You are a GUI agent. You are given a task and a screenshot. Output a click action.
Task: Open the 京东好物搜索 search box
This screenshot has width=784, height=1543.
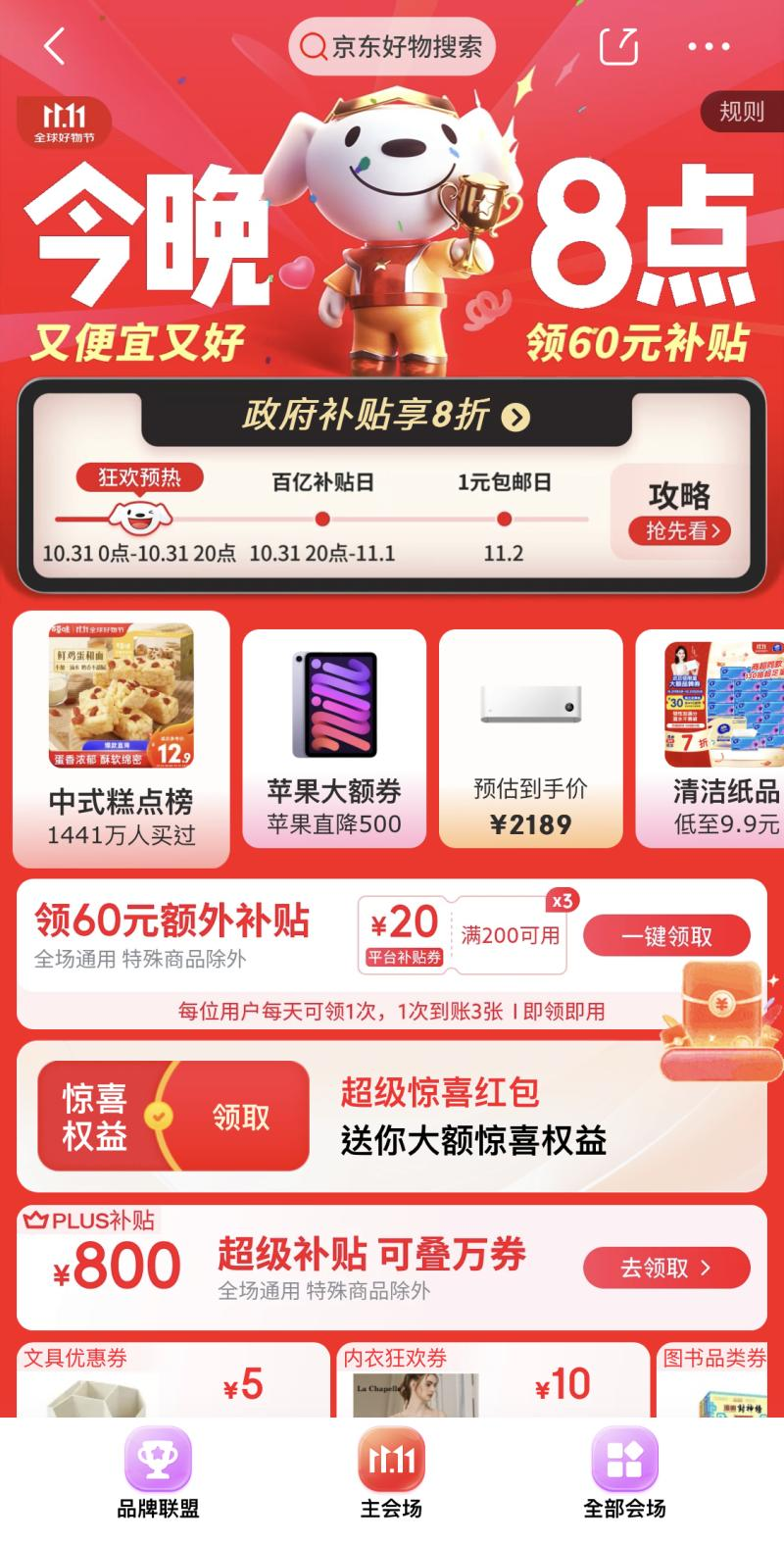pyautogui.click(x=392, y=46)
